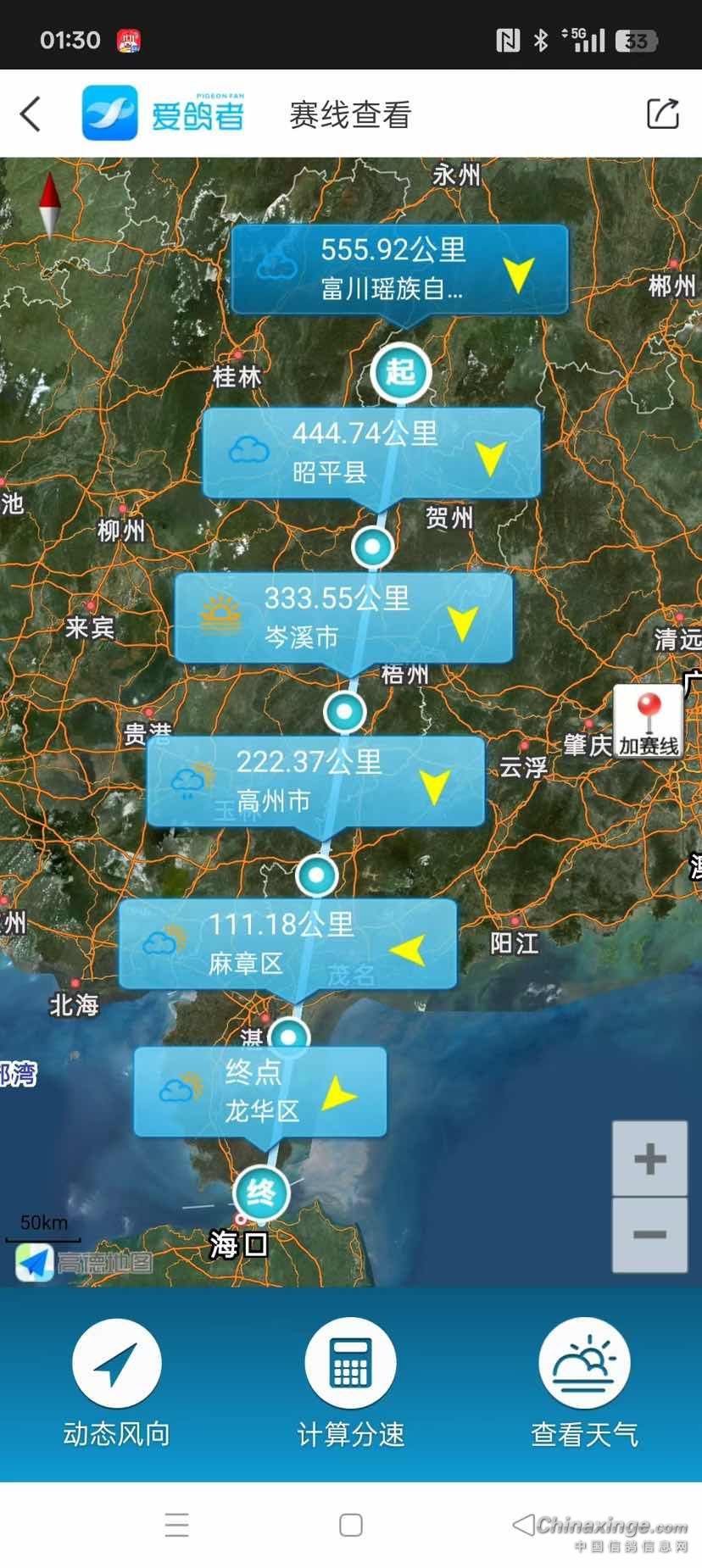The image size is (702, 1568).
Task: Go to the system home screen
Action: pos(350,1524)
